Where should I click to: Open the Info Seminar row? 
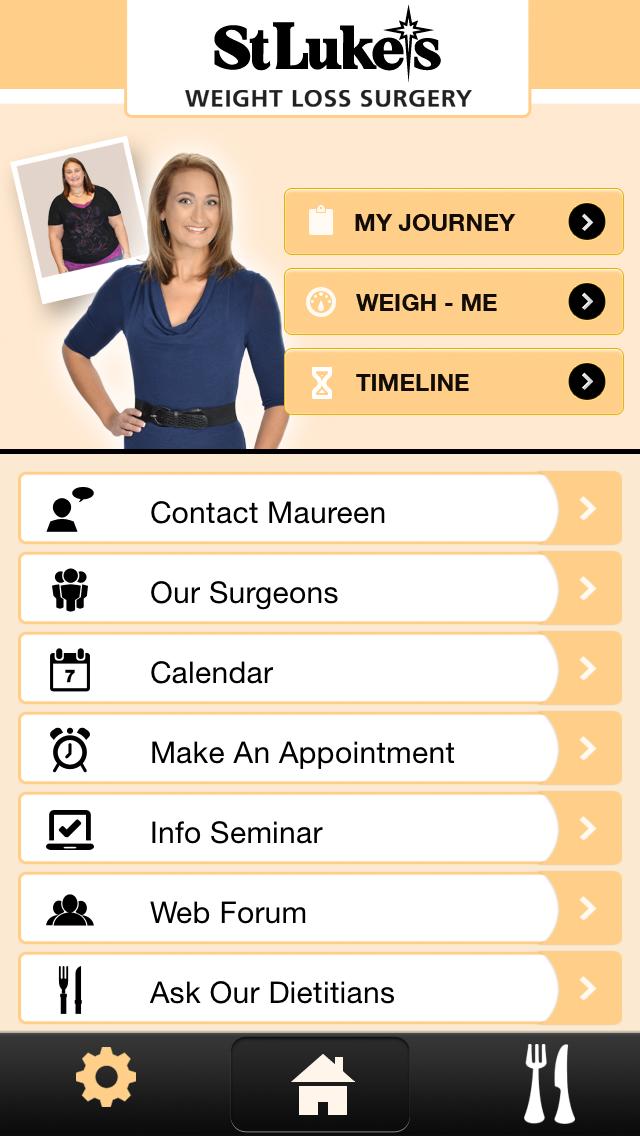point(320,832)
